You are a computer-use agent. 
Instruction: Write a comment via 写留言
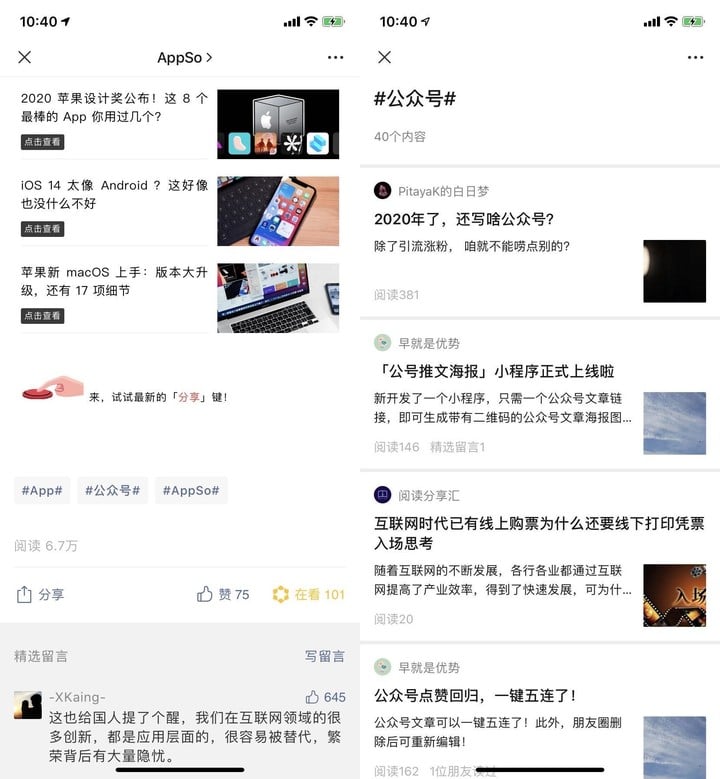click(324, 656)
